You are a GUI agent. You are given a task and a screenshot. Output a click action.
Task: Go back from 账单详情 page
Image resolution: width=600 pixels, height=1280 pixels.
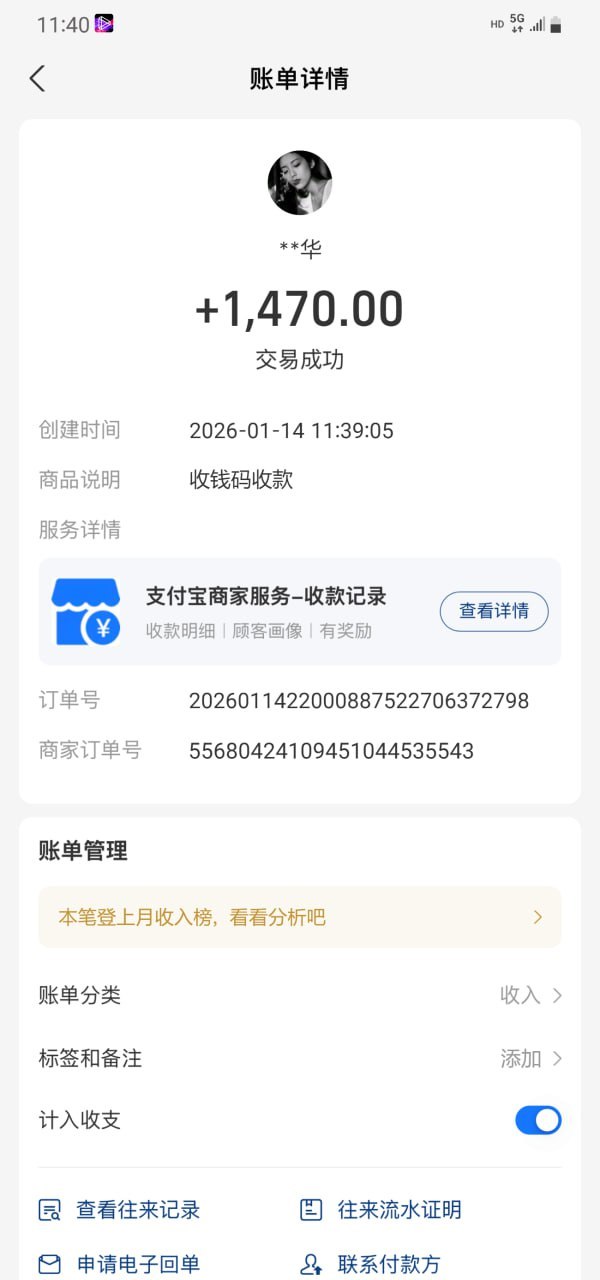(x=37, y=79)
